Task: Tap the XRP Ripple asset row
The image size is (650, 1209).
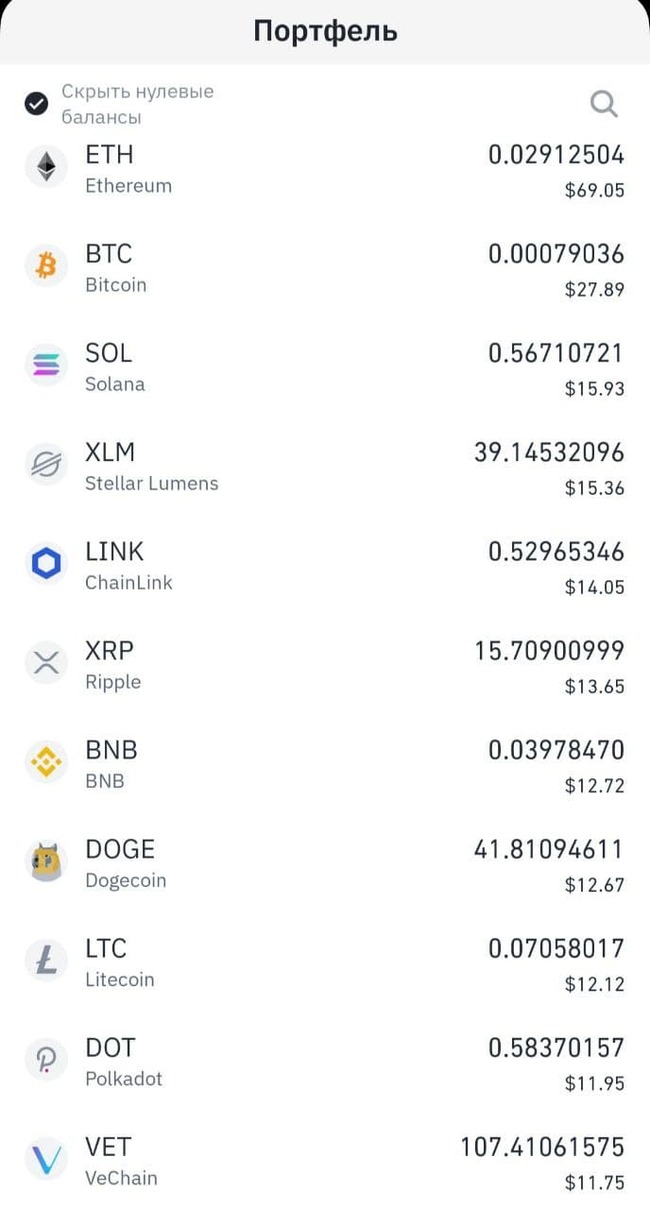Action: click(x=325, y=665)
